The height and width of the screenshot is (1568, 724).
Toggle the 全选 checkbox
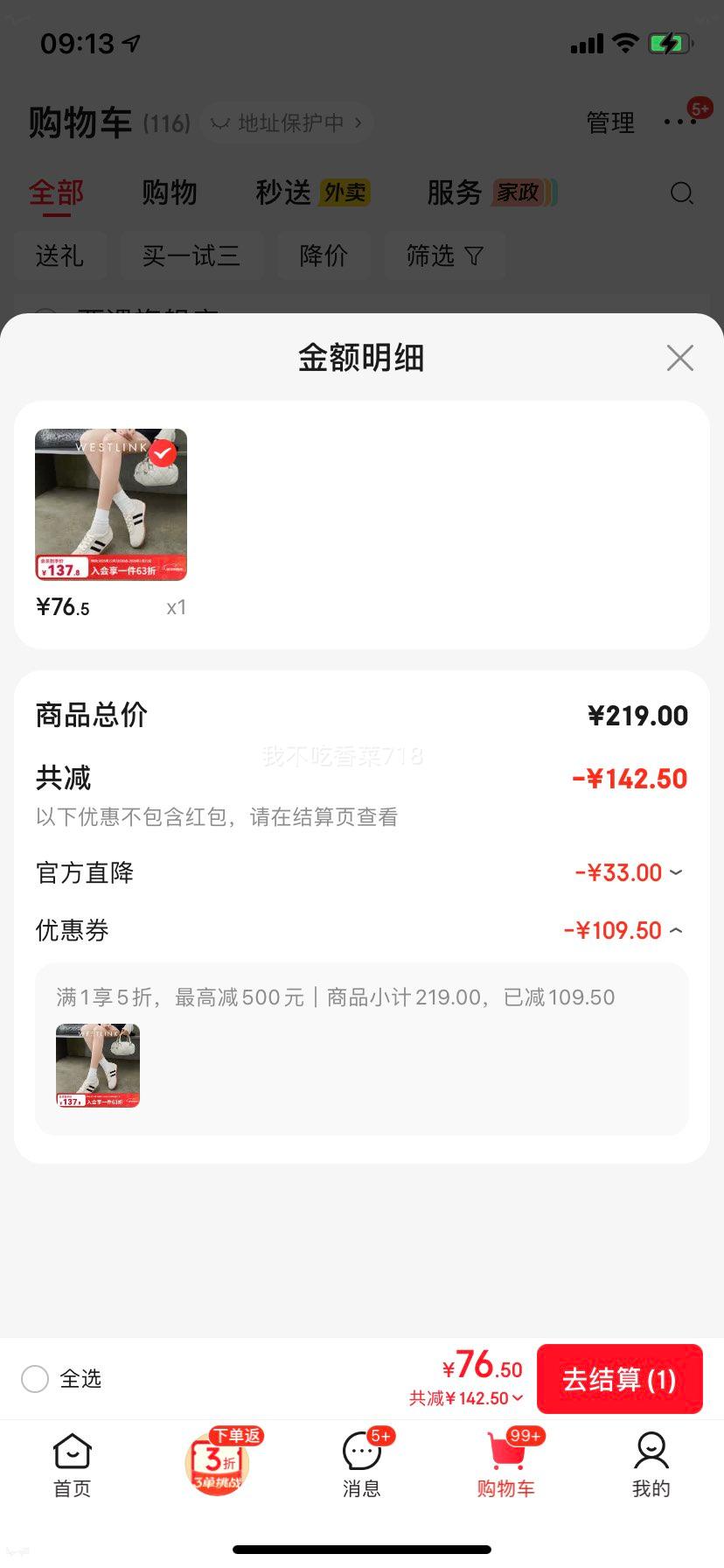[x=35, y=1379]
